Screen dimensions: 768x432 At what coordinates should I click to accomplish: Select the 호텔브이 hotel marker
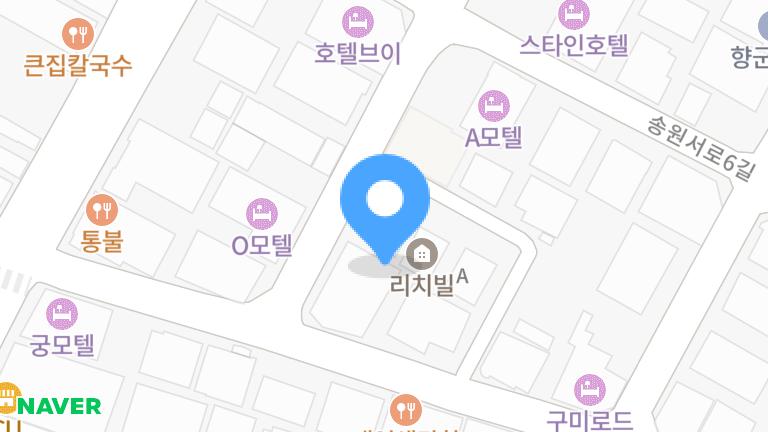[x=357, y=21]
